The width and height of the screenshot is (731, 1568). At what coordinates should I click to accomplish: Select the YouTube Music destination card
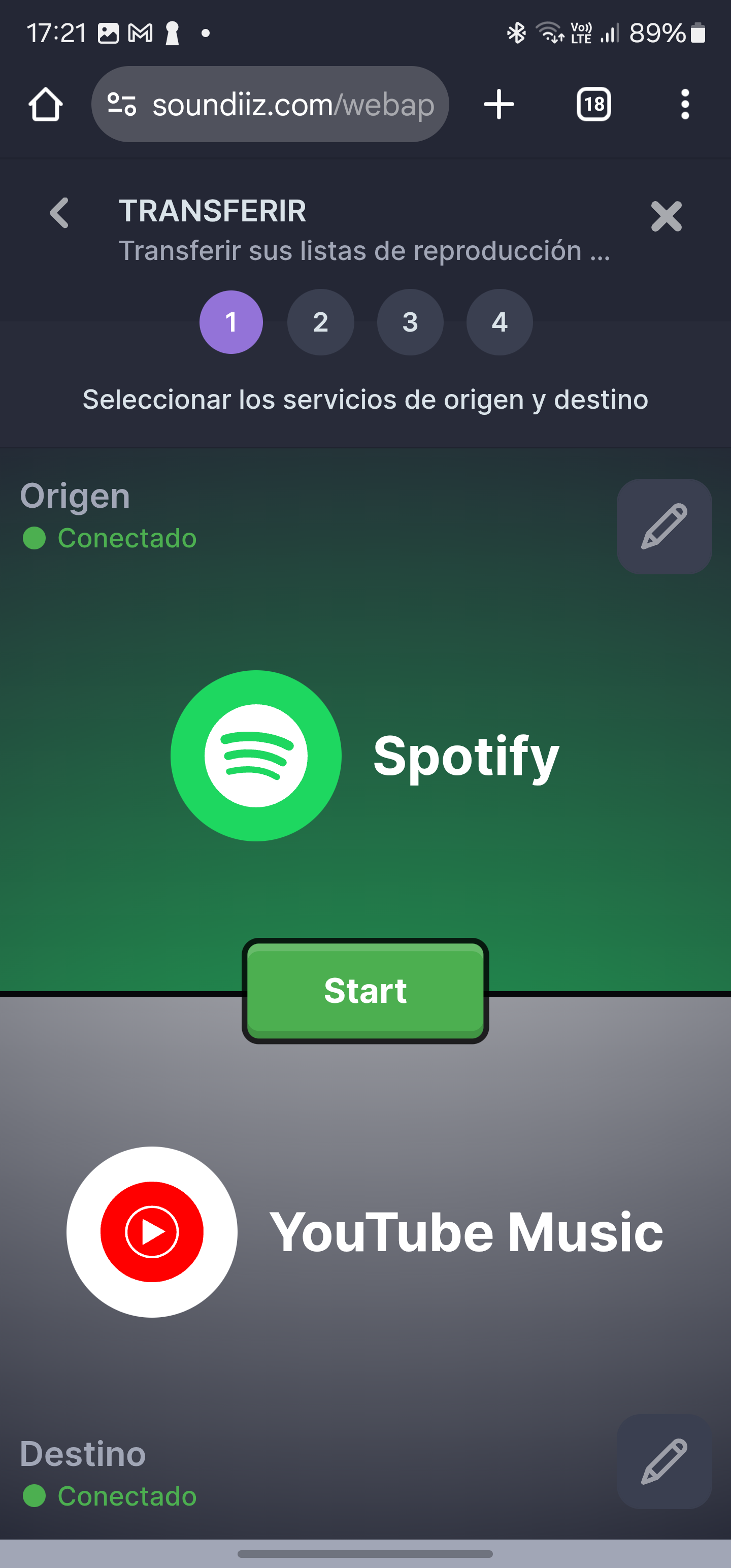365,1231
